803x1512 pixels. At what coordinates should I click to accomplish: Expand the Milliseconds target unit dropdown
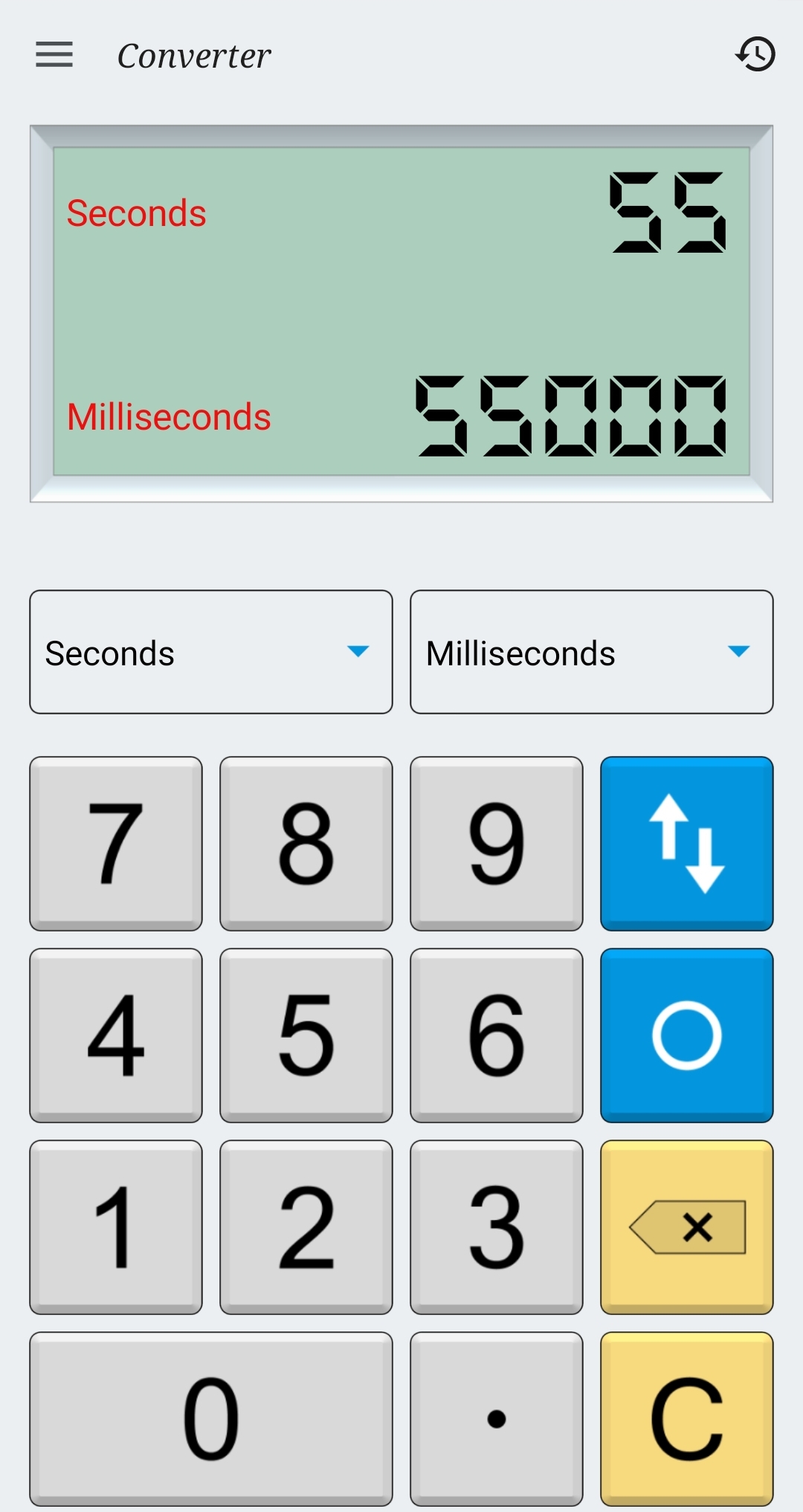(x=592, y=652)
